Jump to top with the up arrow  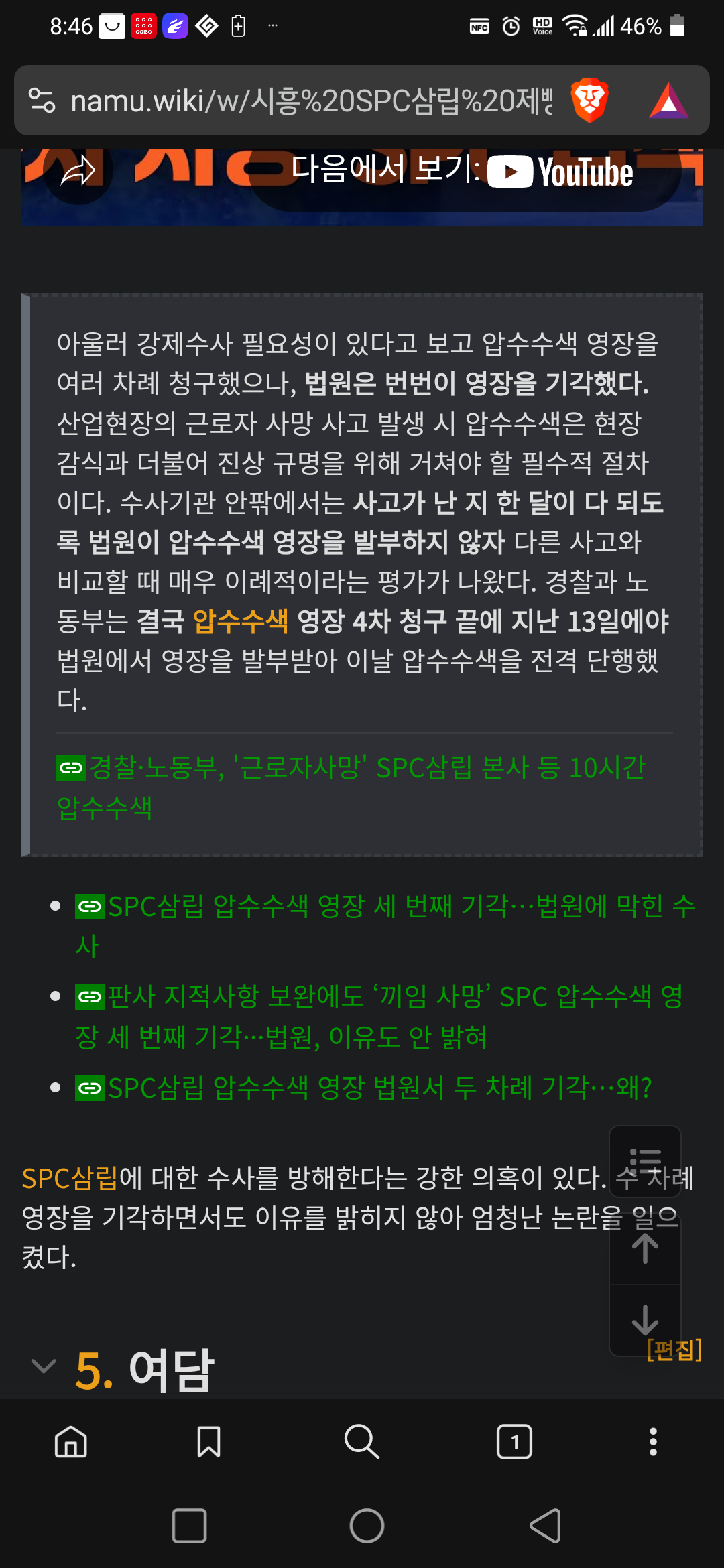click(x=645, y=1248)
